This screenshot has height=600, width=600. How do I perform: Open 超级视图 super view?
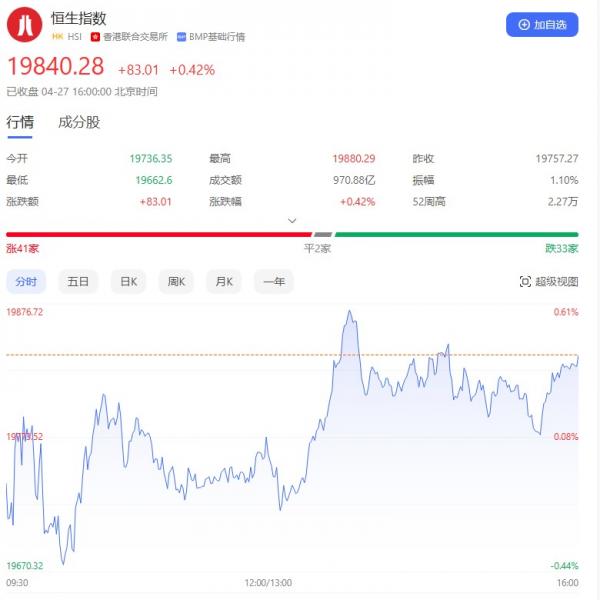(549, 282)
